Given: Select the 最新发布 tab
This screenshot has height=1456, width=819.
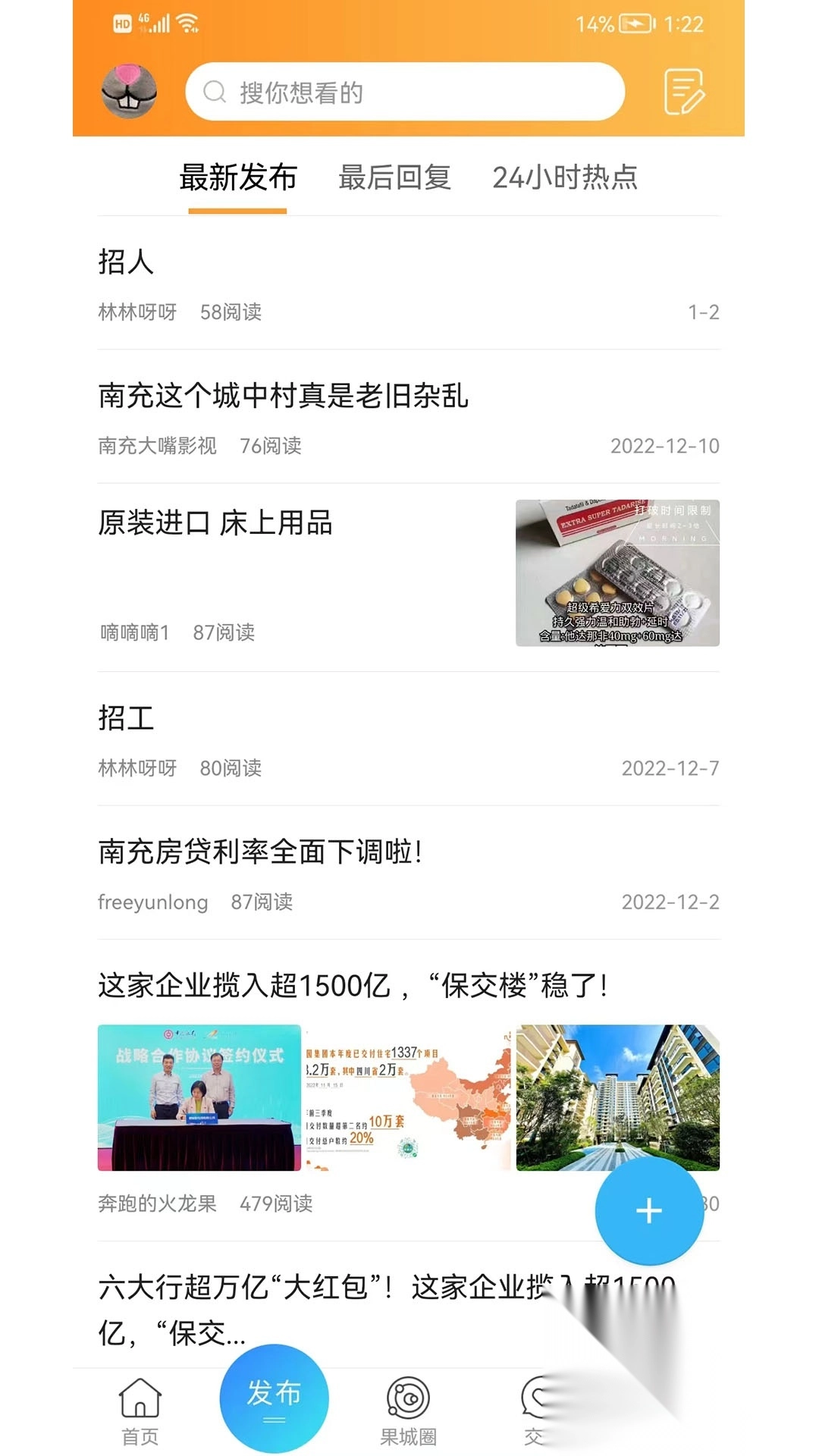Looking at the screenshot, I should (237, 177).
